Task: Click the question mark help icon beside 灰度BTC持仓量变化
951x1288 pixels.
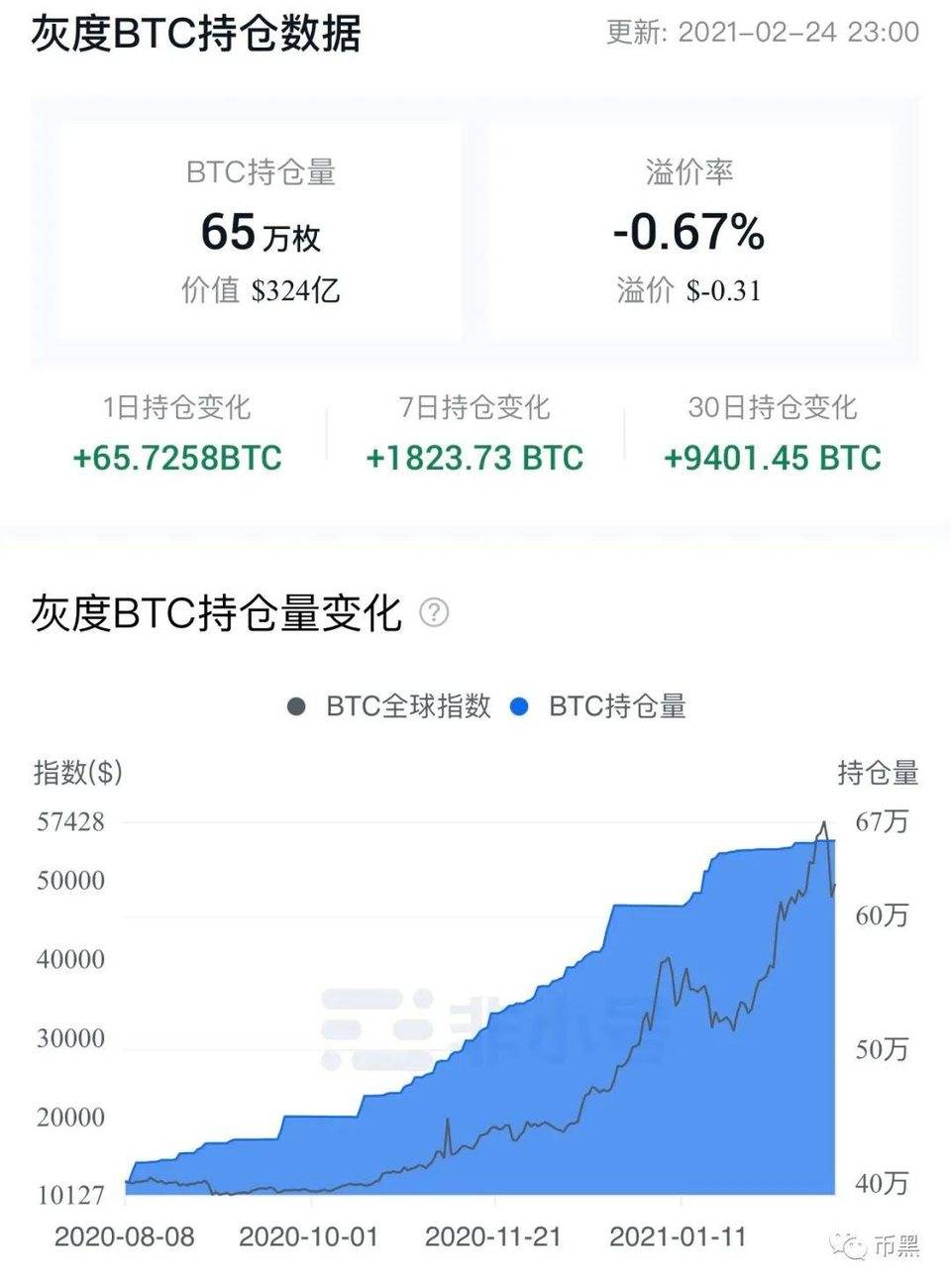Action: point(433,612)
